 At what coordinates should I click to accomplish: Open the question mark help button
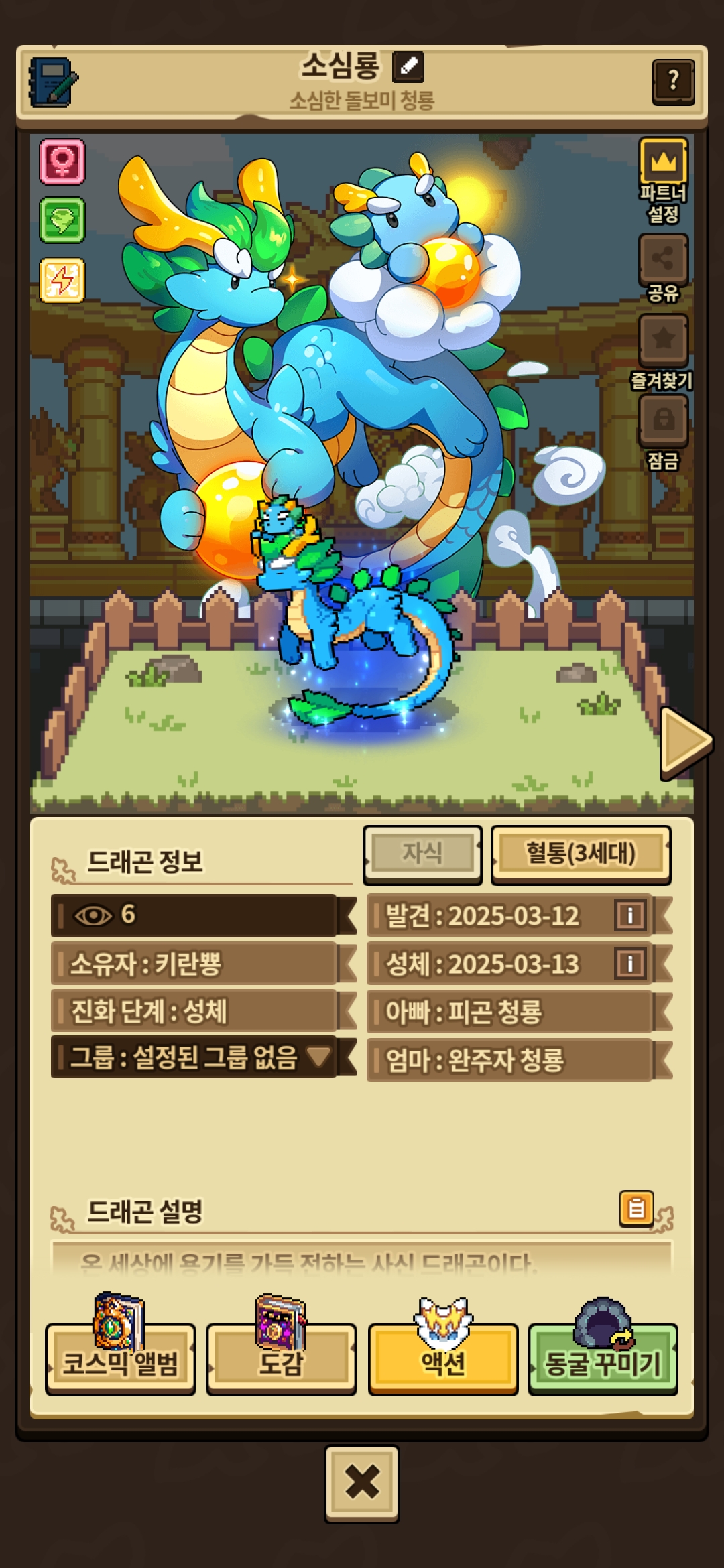tap(672, 82)
